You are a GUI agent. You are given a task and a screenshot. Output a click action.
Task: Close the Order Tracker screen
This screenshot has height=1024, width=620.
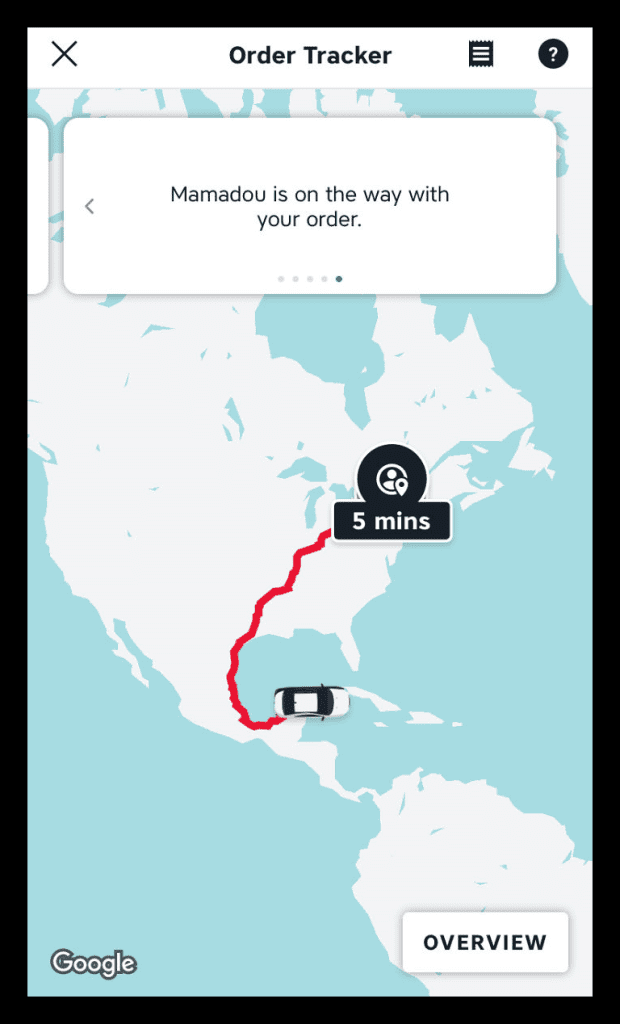pyautogui.click(x=64, y=54)
